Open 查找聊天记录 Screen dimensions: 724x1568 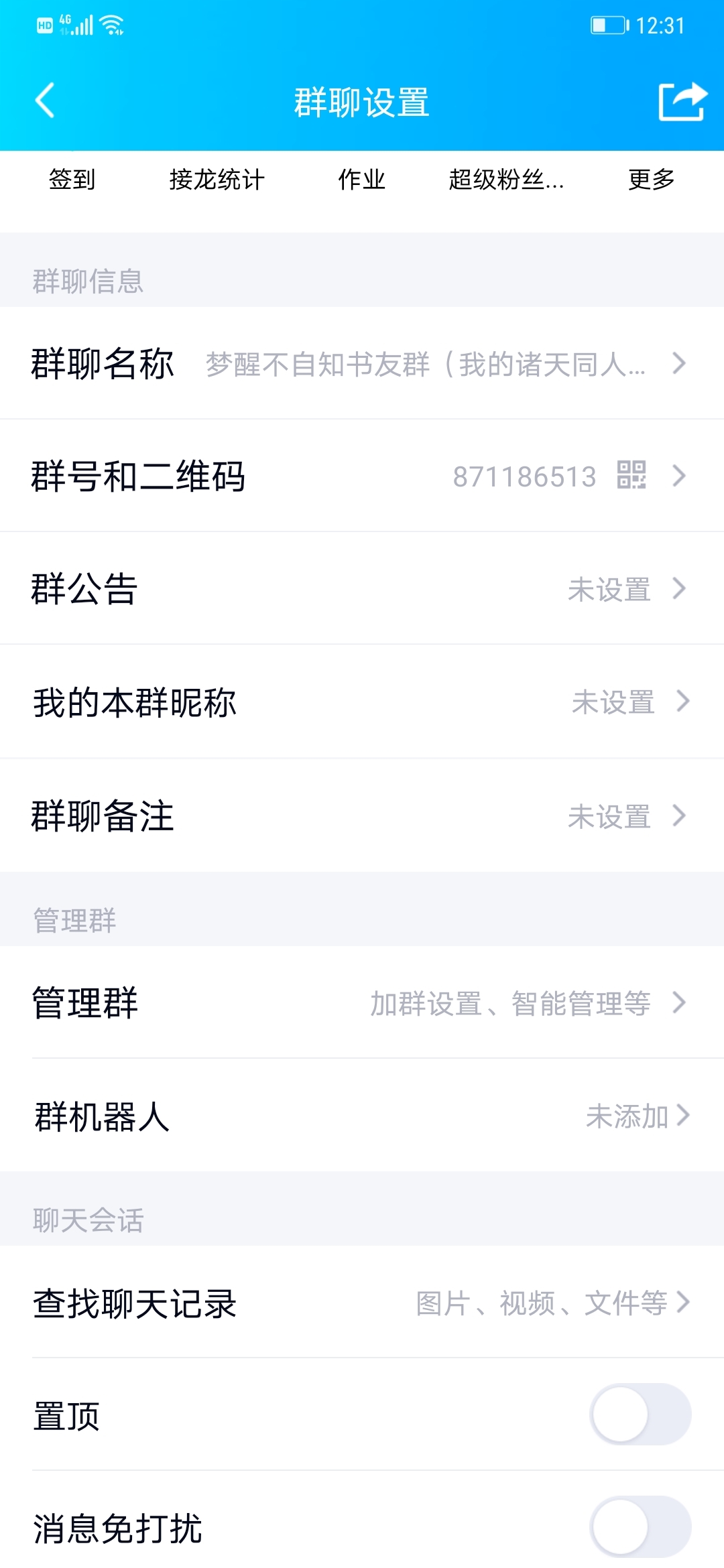(x=362, y=1303)
